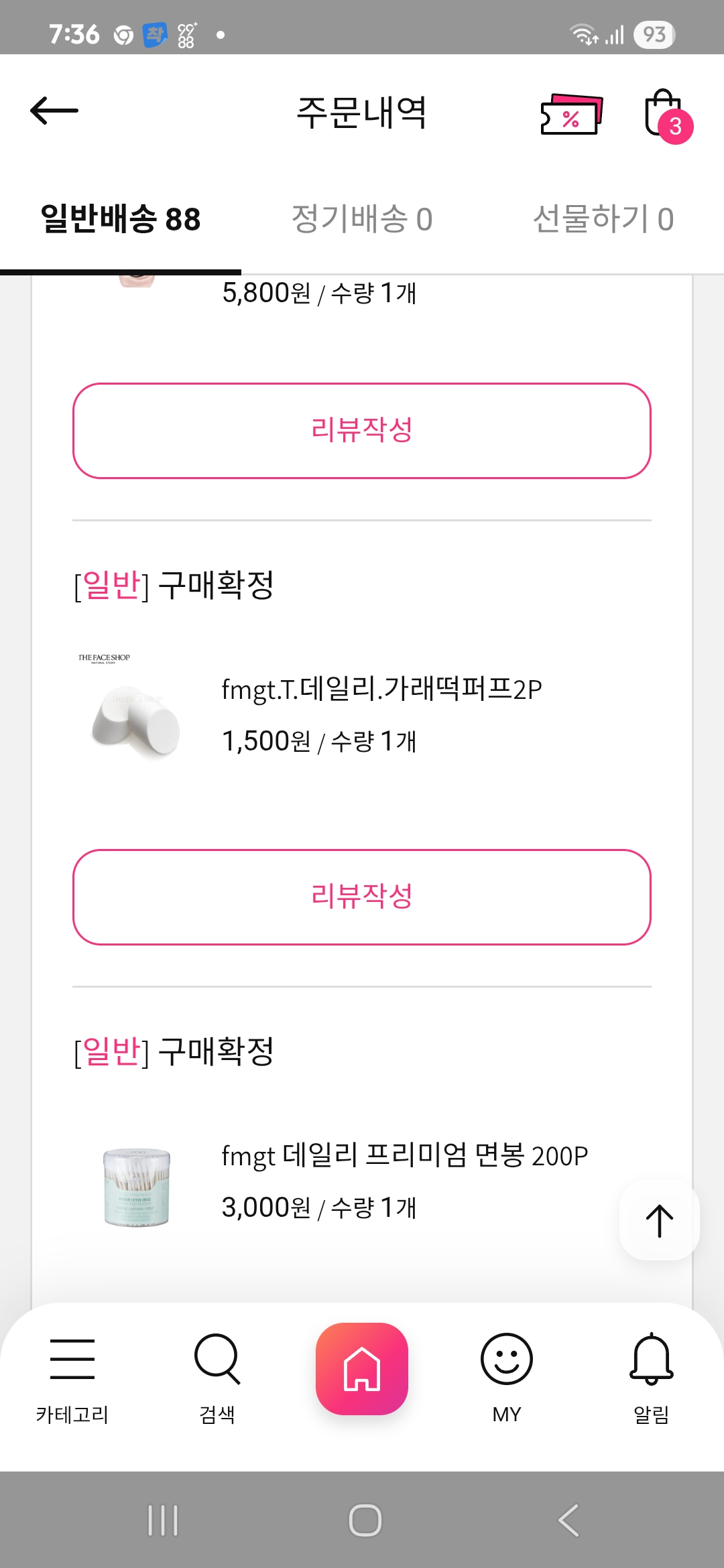Tap 리뷰작성 for the 가래떡퍼프2P

362,897
